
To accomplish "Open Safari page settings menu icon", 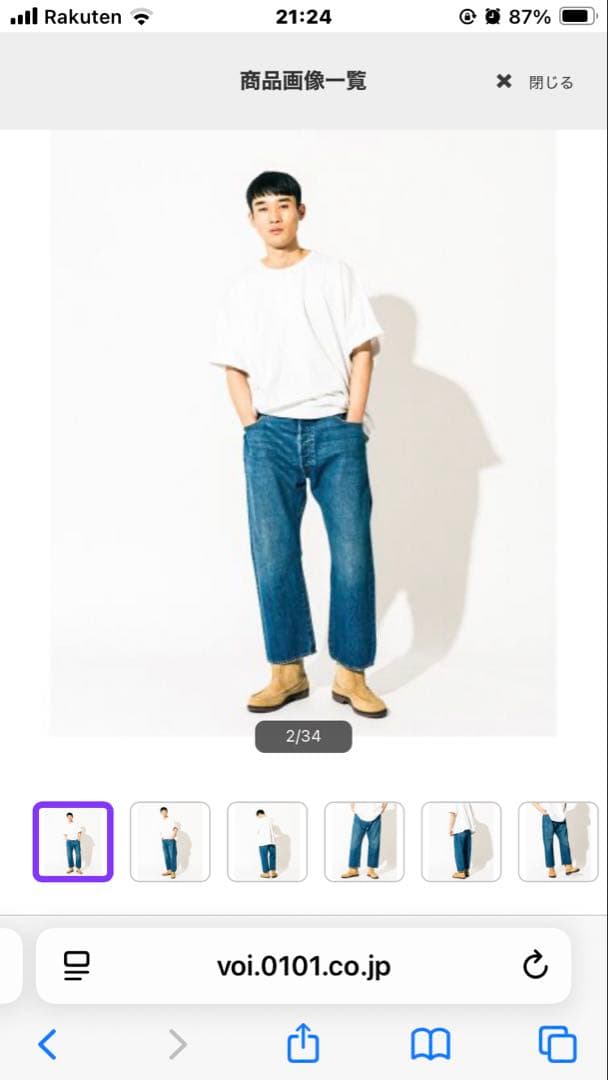I will pos(76,965).
